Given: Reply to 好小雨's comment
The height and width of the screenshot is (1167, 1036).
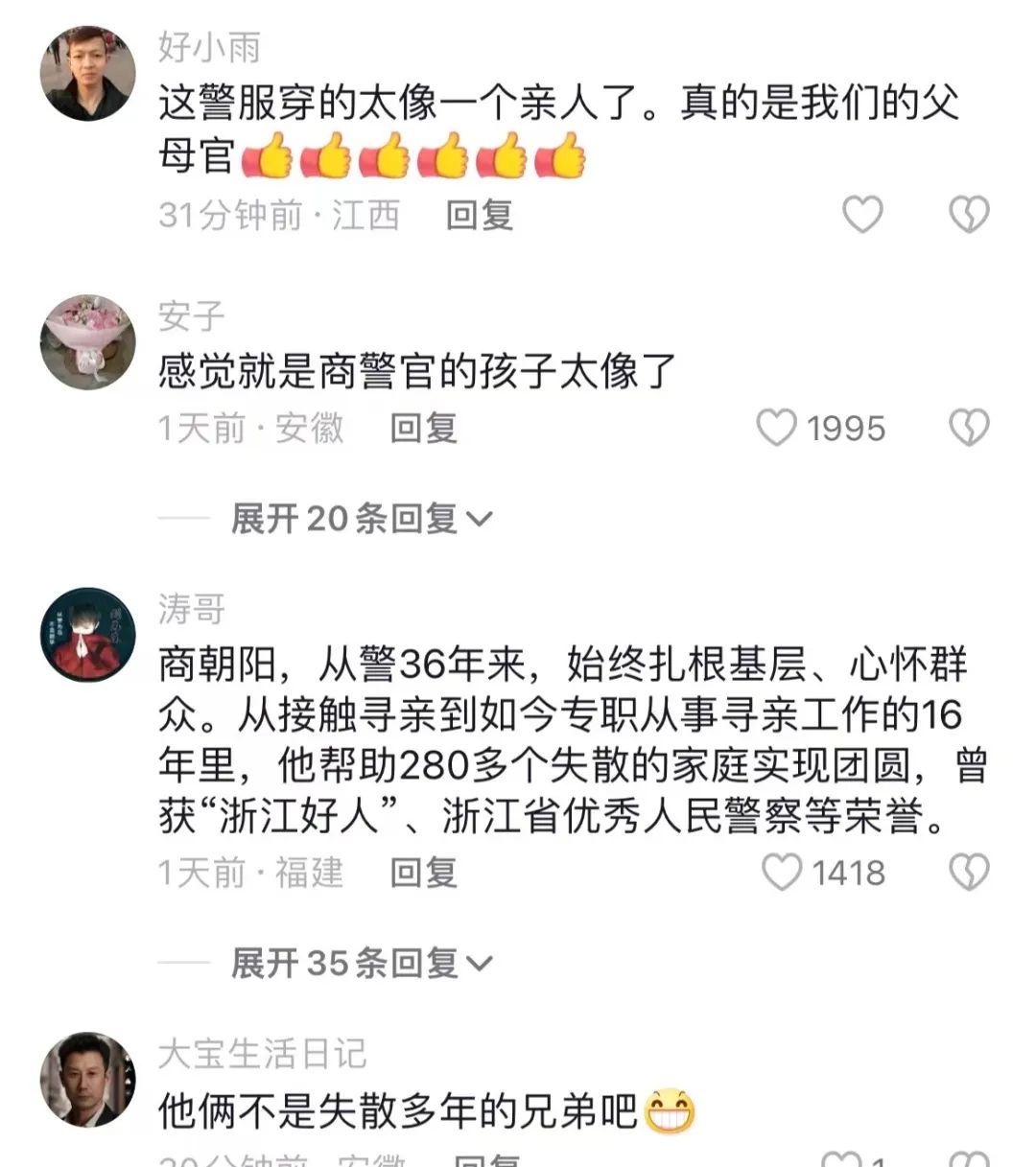Looking at the screenshot, I should 479,215.
